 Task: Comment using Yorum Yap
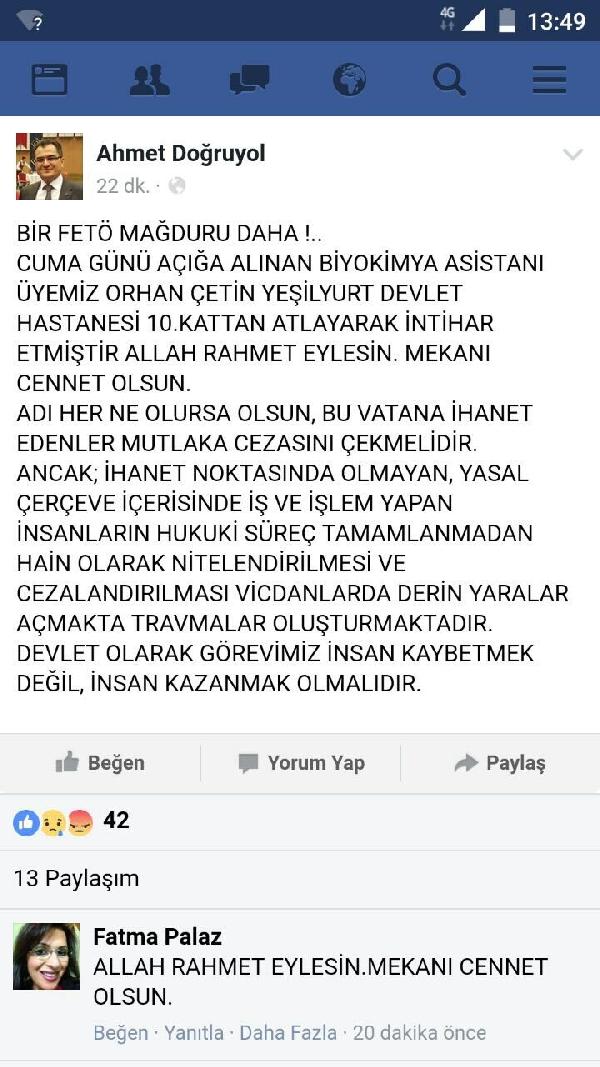(300, 763)
